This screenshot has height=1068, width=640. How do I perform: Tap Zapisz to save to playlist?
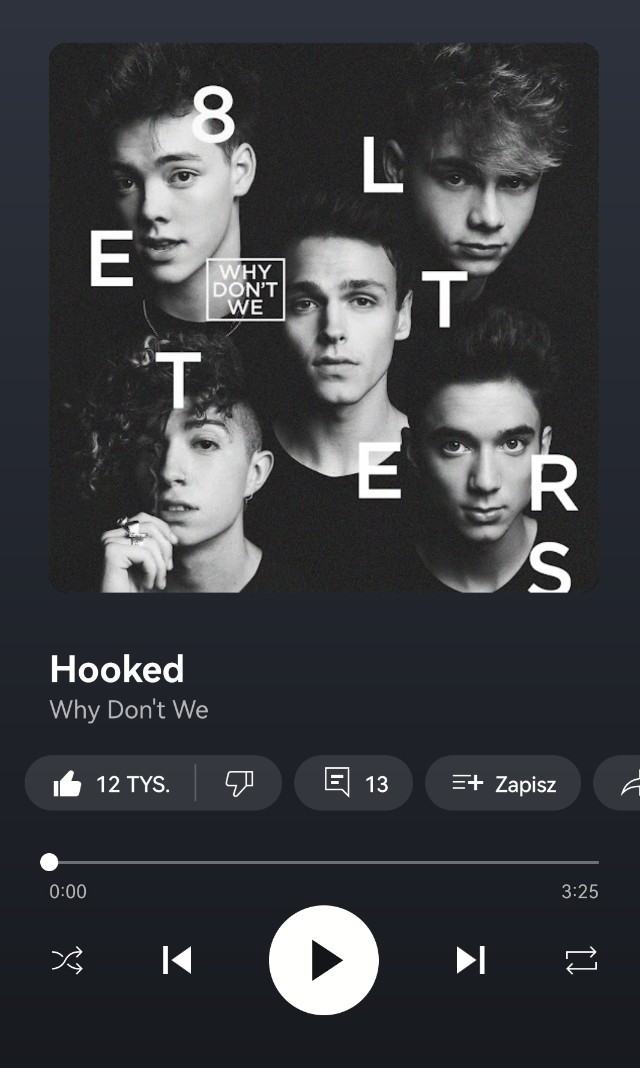click(503, 783)
